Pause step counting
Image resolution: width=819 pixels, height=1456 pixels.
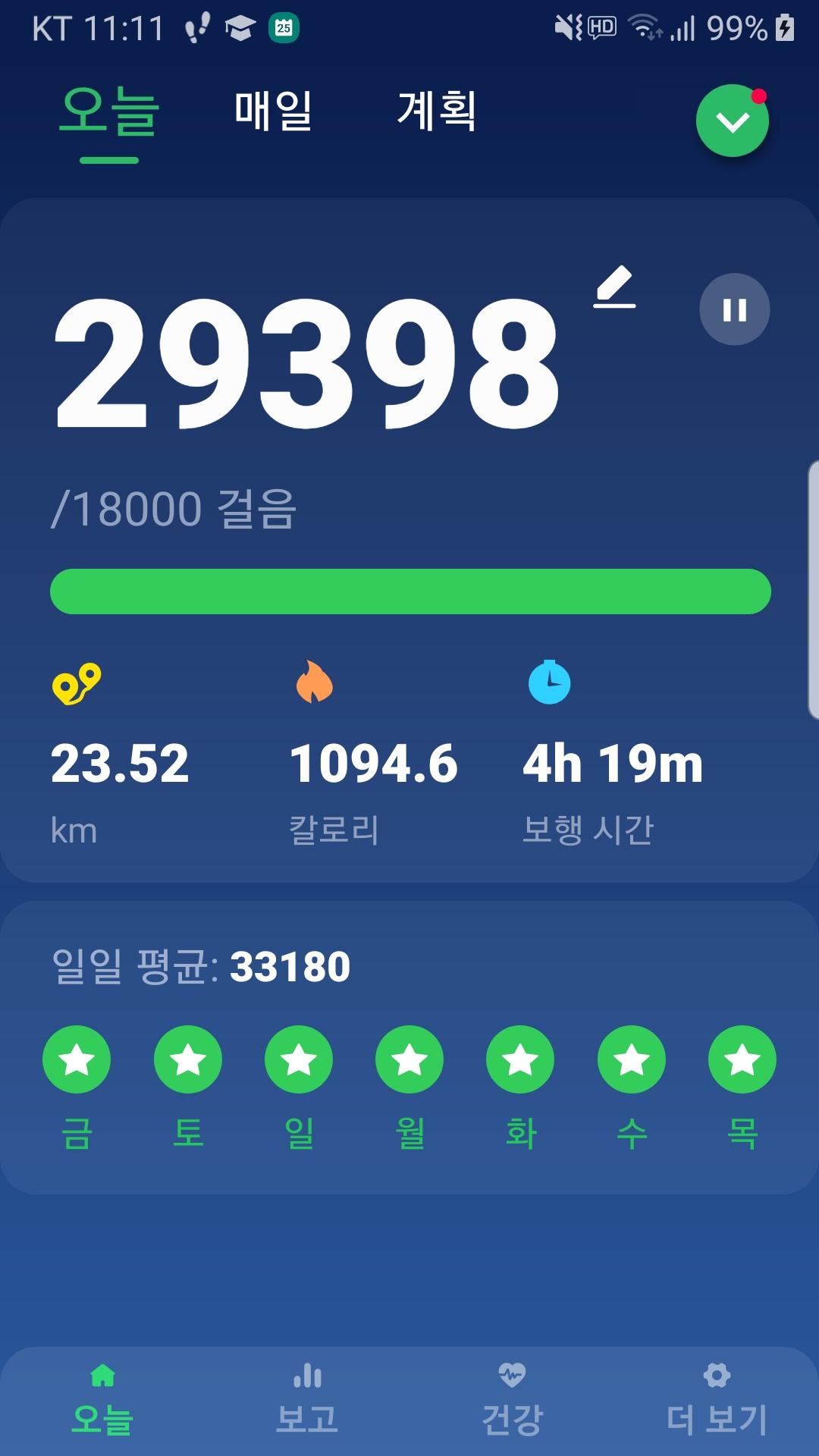(734, 309)
